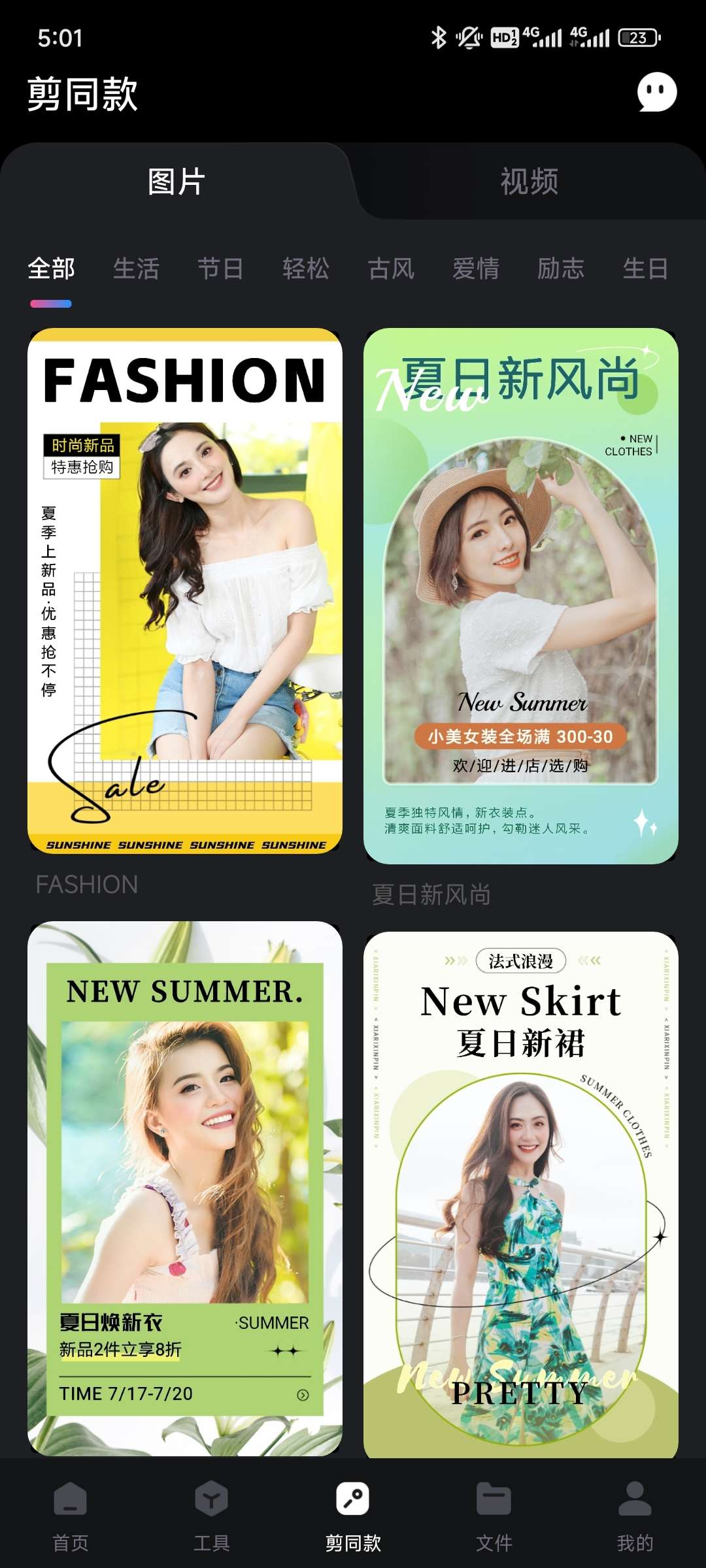Select the 全部 category
This screenshot has height=1568, width=706.
(51, 269)
